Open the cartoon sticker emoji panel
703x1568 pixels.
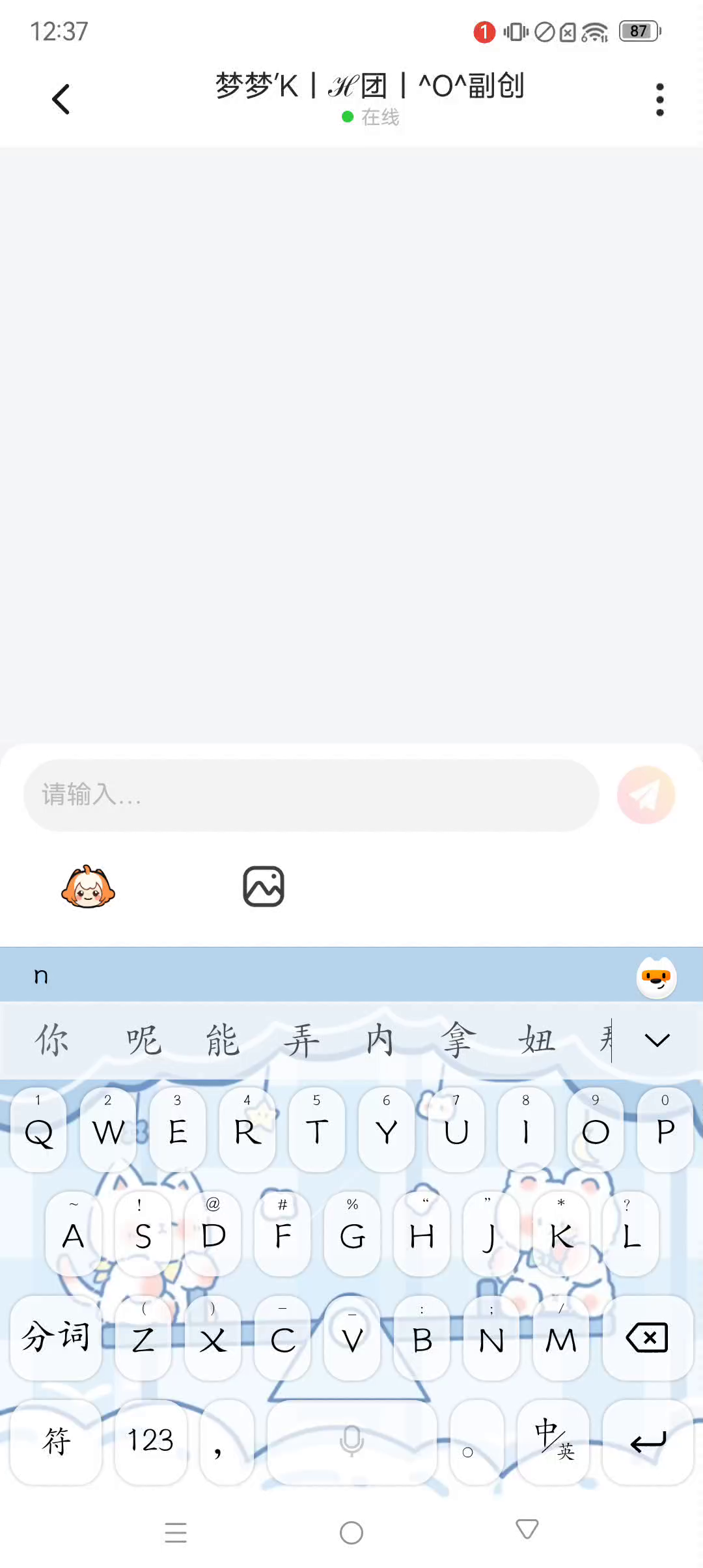[88, 887]
